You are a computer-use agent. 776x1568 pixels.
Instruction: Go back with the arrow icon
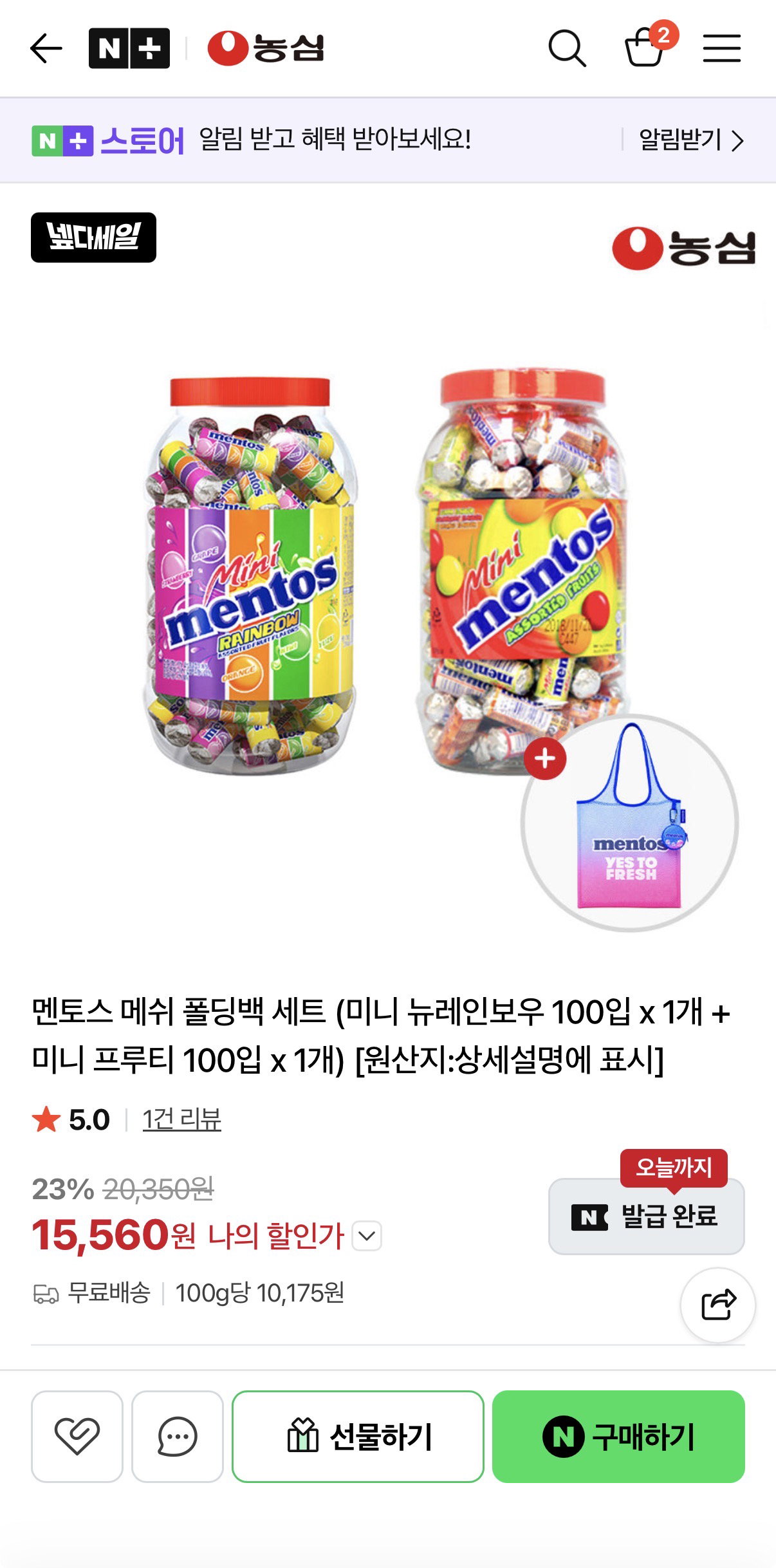pos(46,48)
